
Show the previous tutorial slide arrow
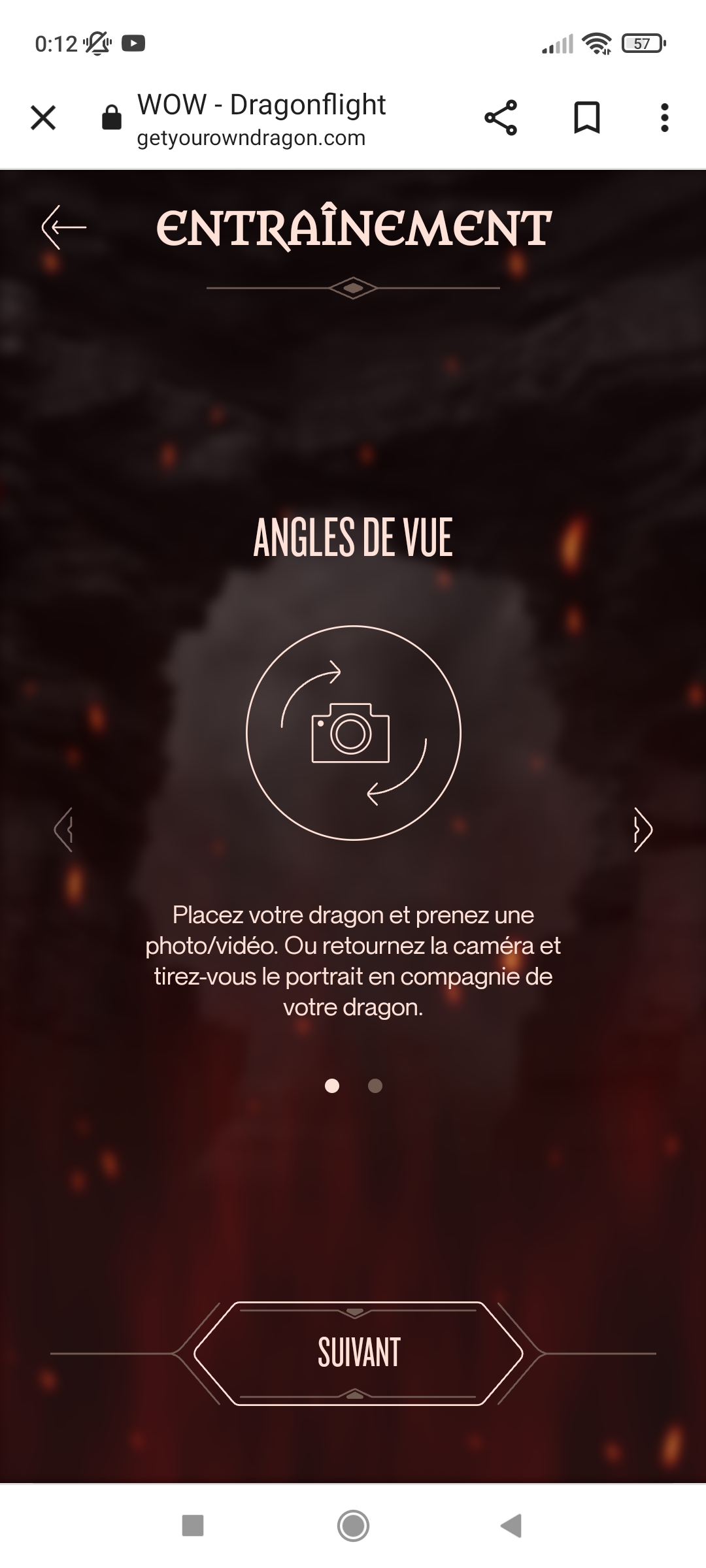pyautogui.click(x=63, y=830)
